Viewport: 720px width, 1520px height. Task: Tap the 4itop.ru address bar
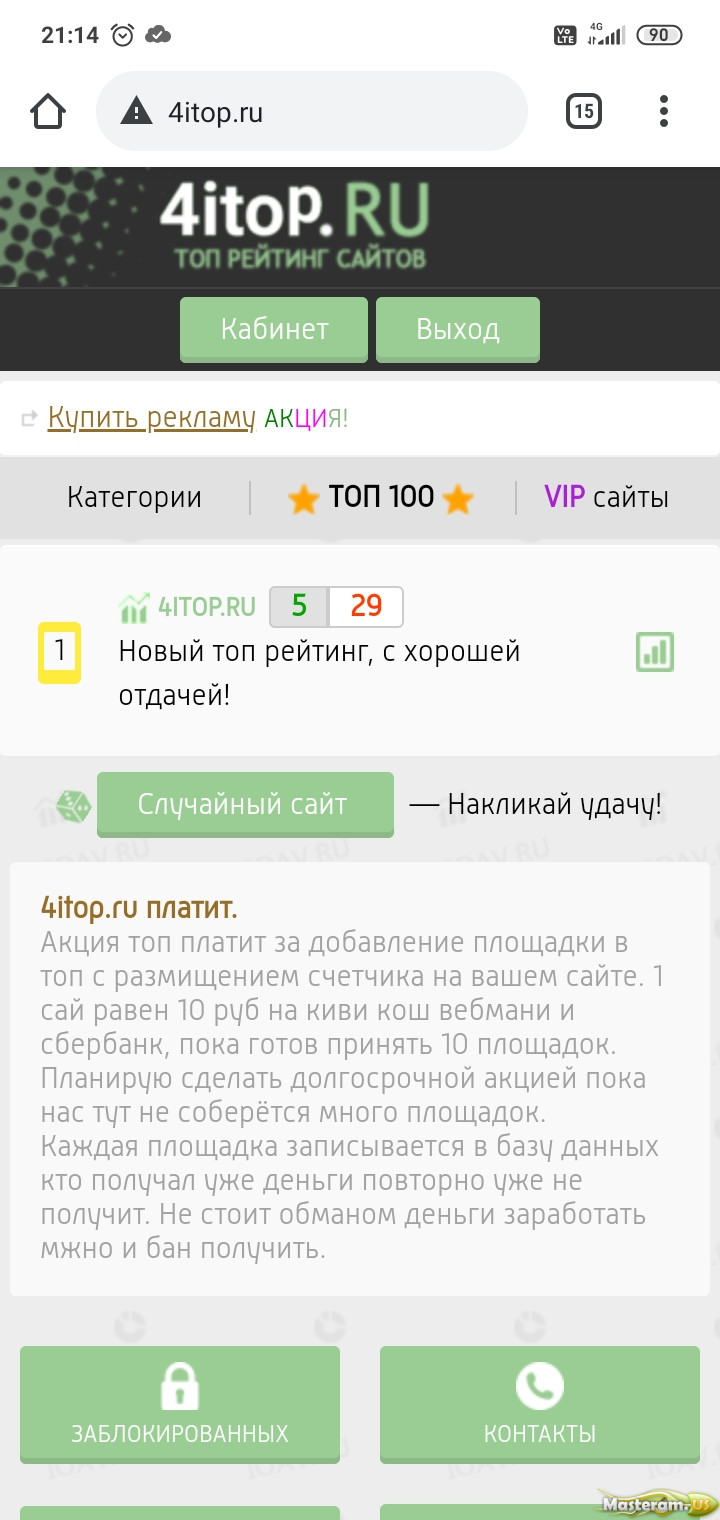pyautogui.click(x=311, y=112)
